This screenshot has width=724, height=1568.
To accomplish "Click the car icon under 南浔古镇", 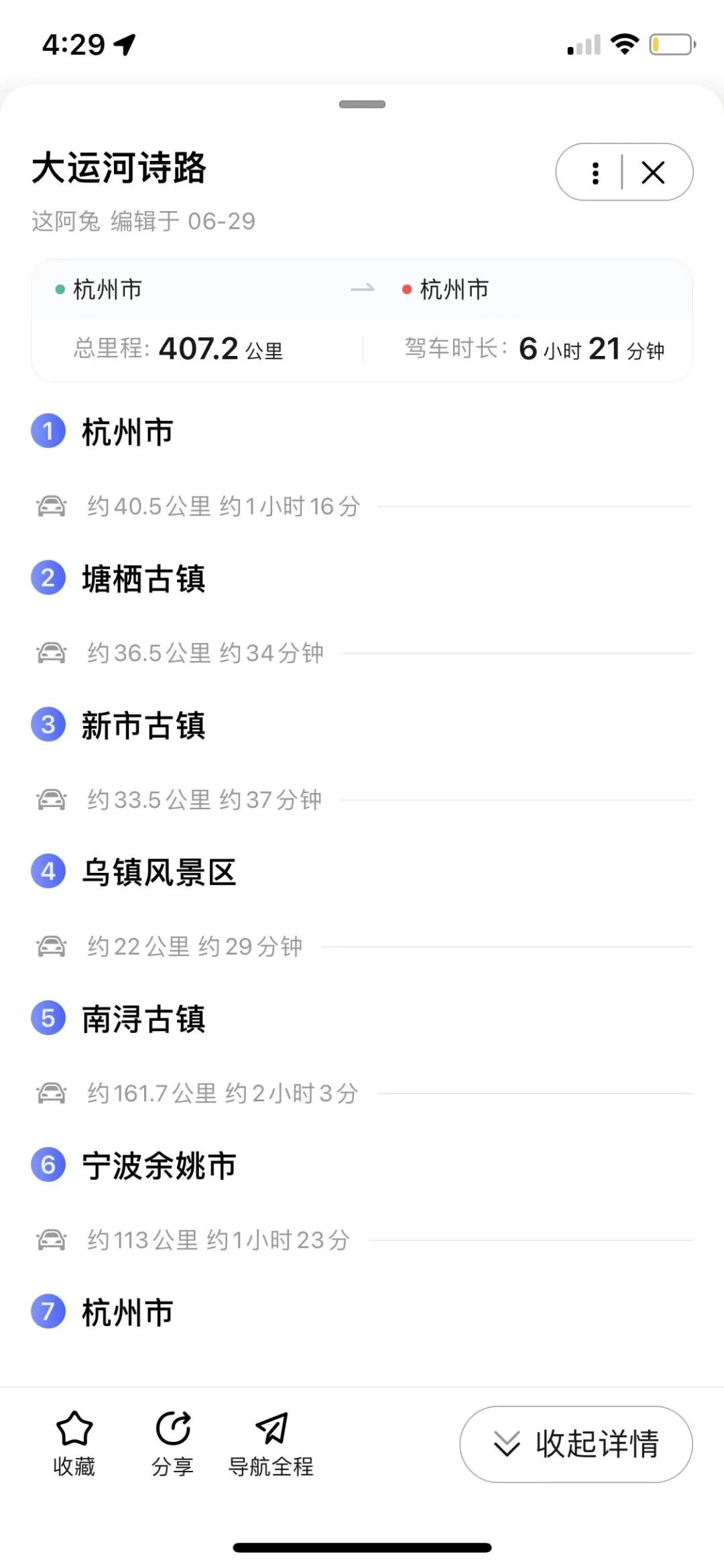I will coord(52,1093).
